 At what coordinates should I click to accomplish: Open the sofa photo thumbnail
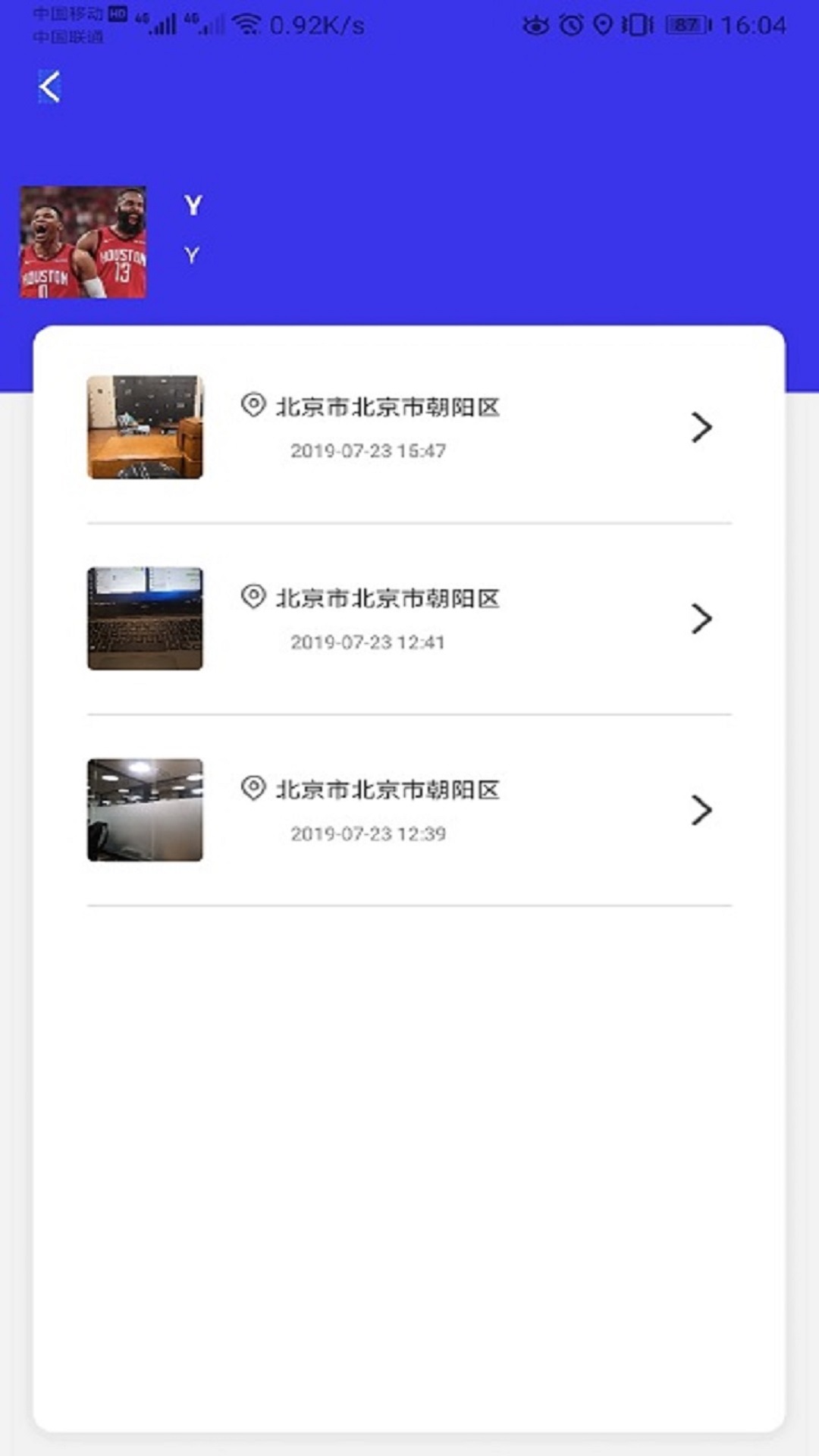(145, 428)
